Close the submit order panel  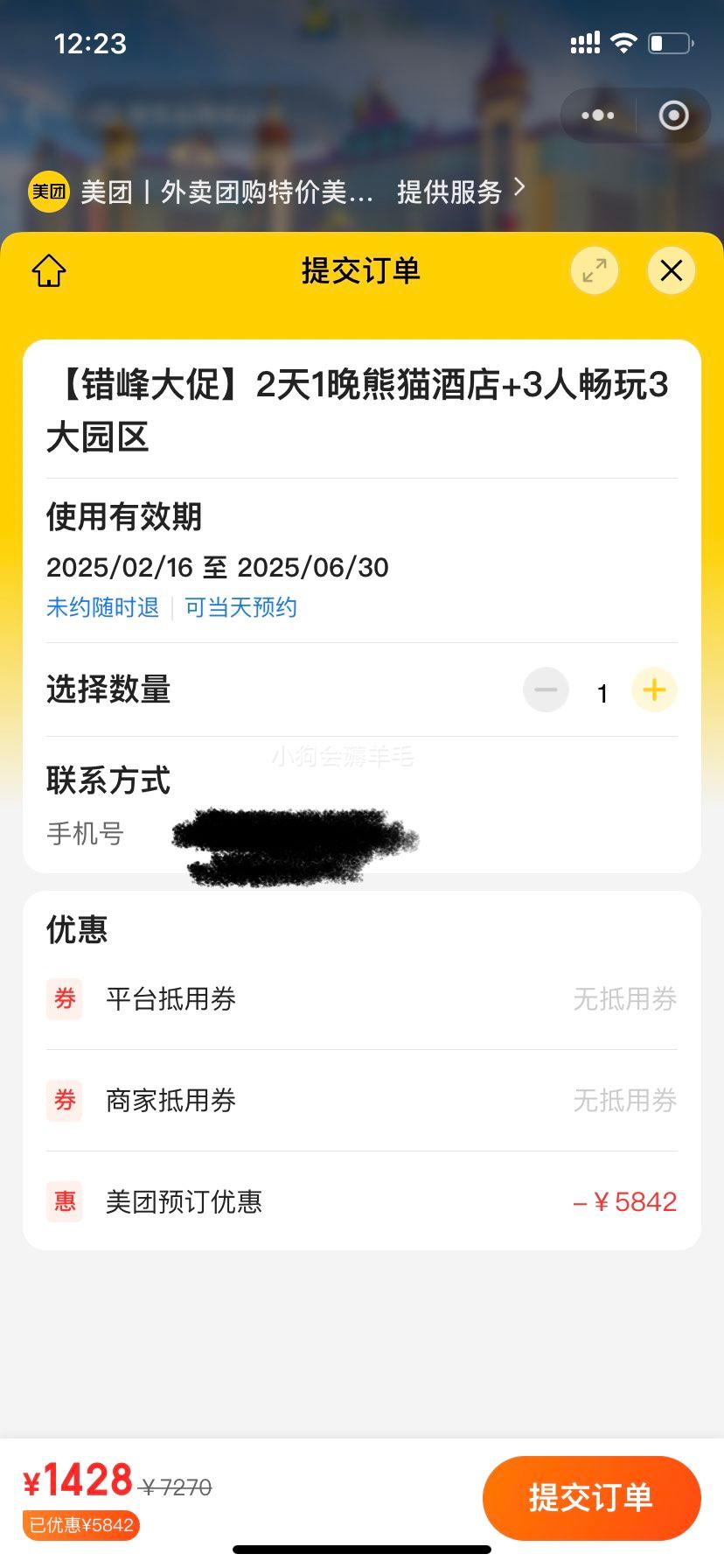[672, 270]
